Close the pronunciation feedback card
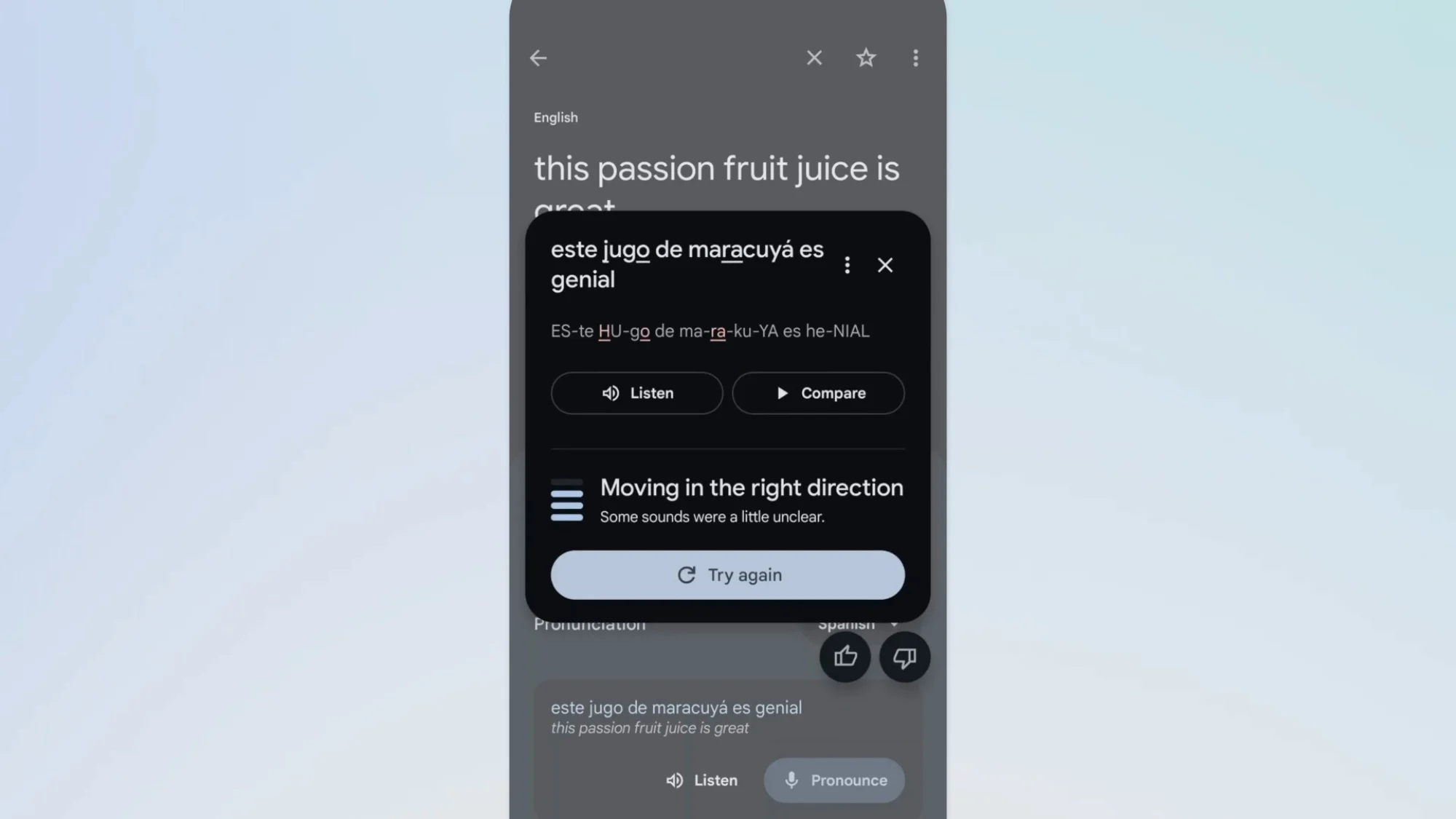 (x=885, y=265)
